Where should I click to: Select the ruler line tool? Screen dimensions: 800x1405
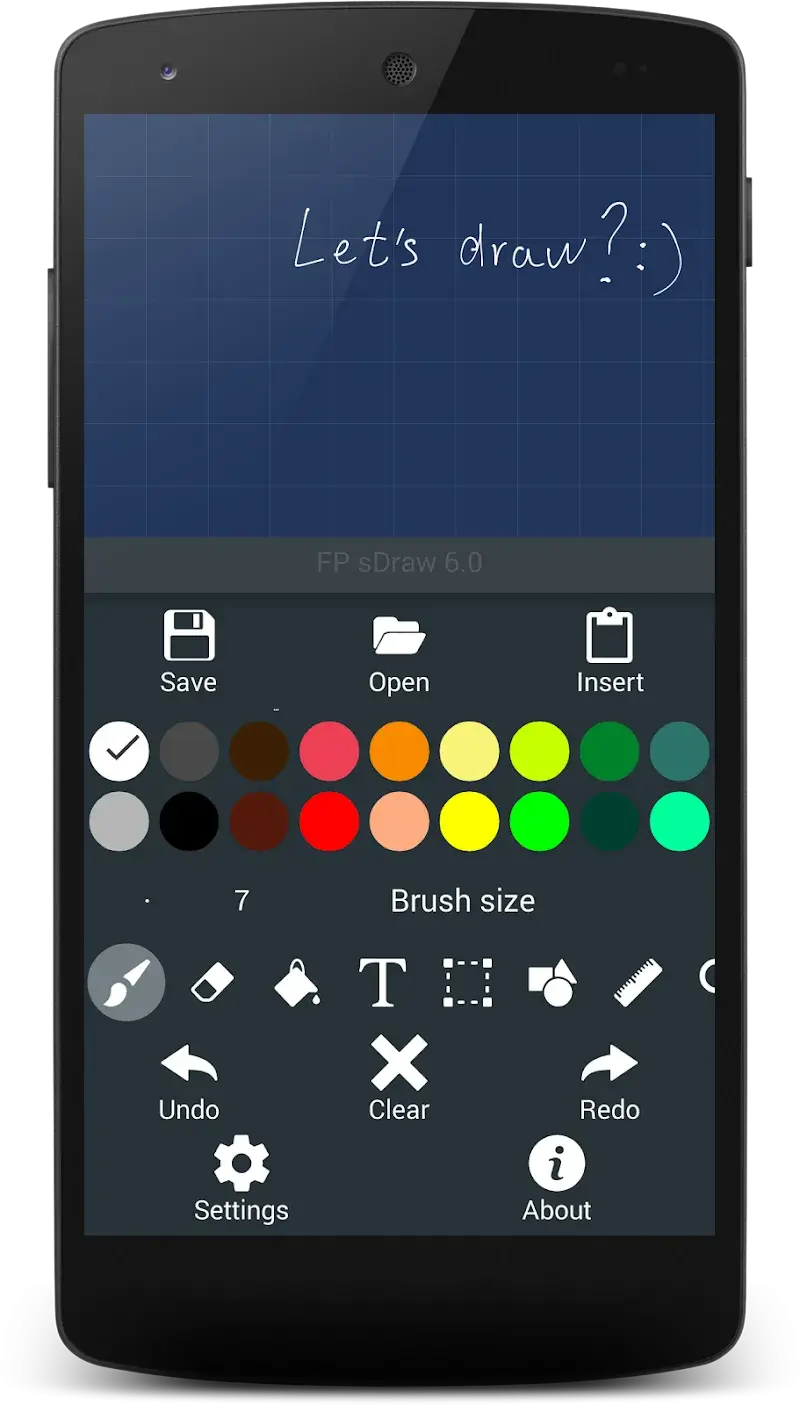pyautogui.click(x=638, y=982)
